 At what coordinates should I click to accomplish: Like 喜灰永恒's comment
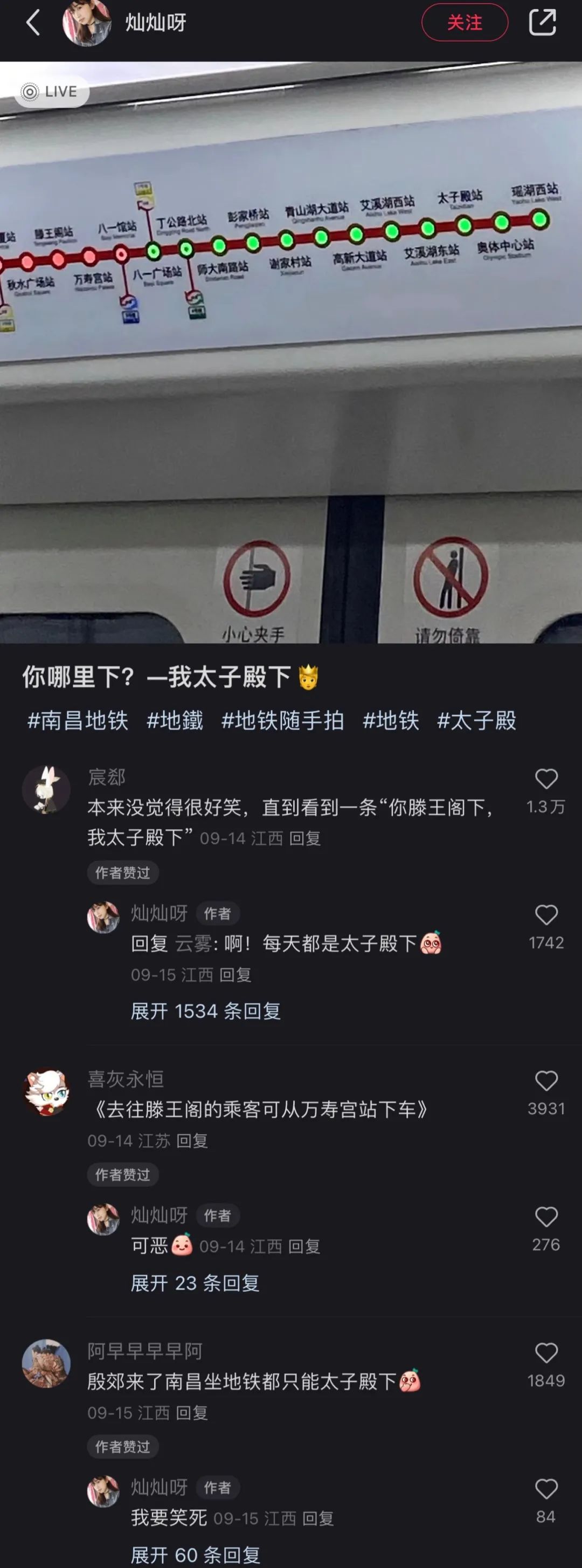(545, 1081)
